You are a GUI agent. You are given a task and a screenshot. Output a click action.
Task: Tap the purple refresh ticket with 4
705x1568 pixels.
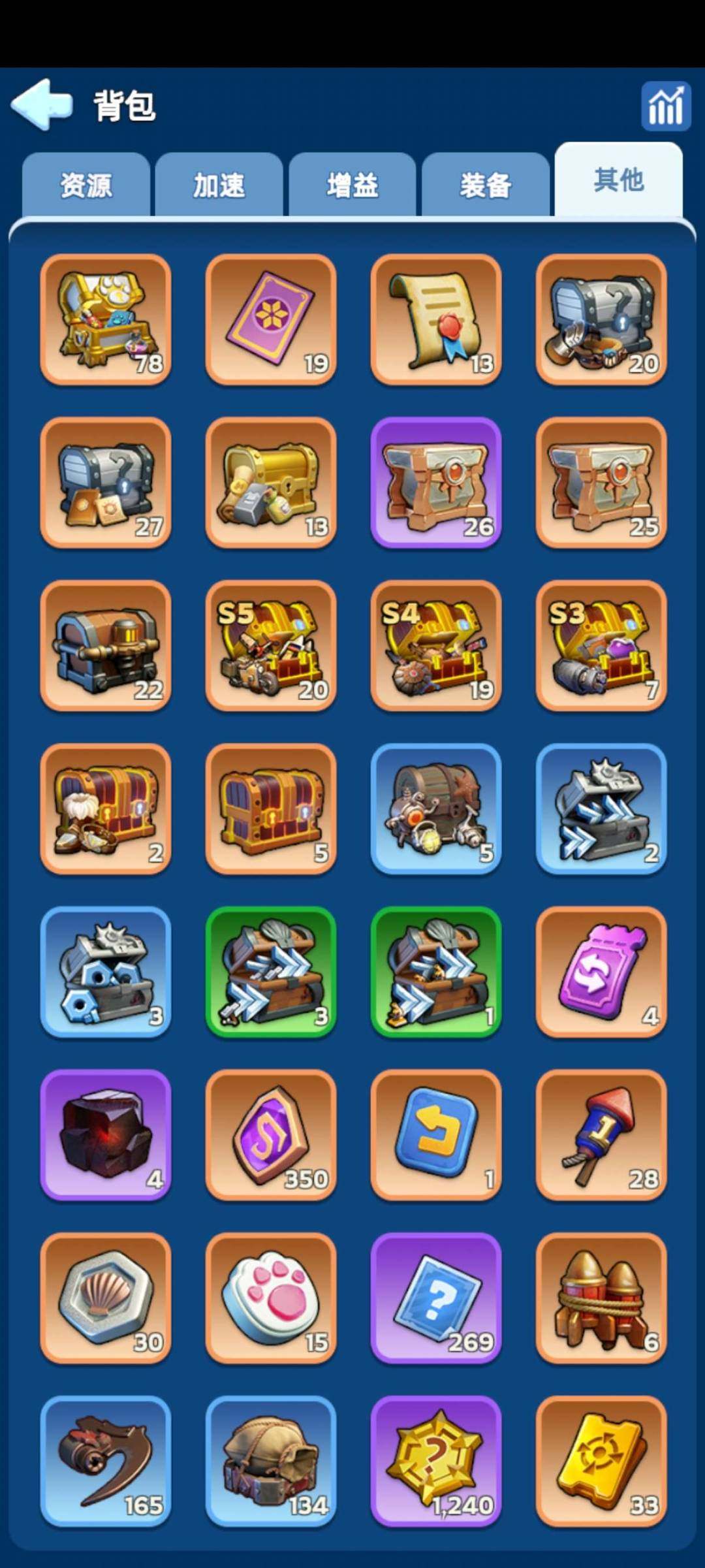point(601,972)
